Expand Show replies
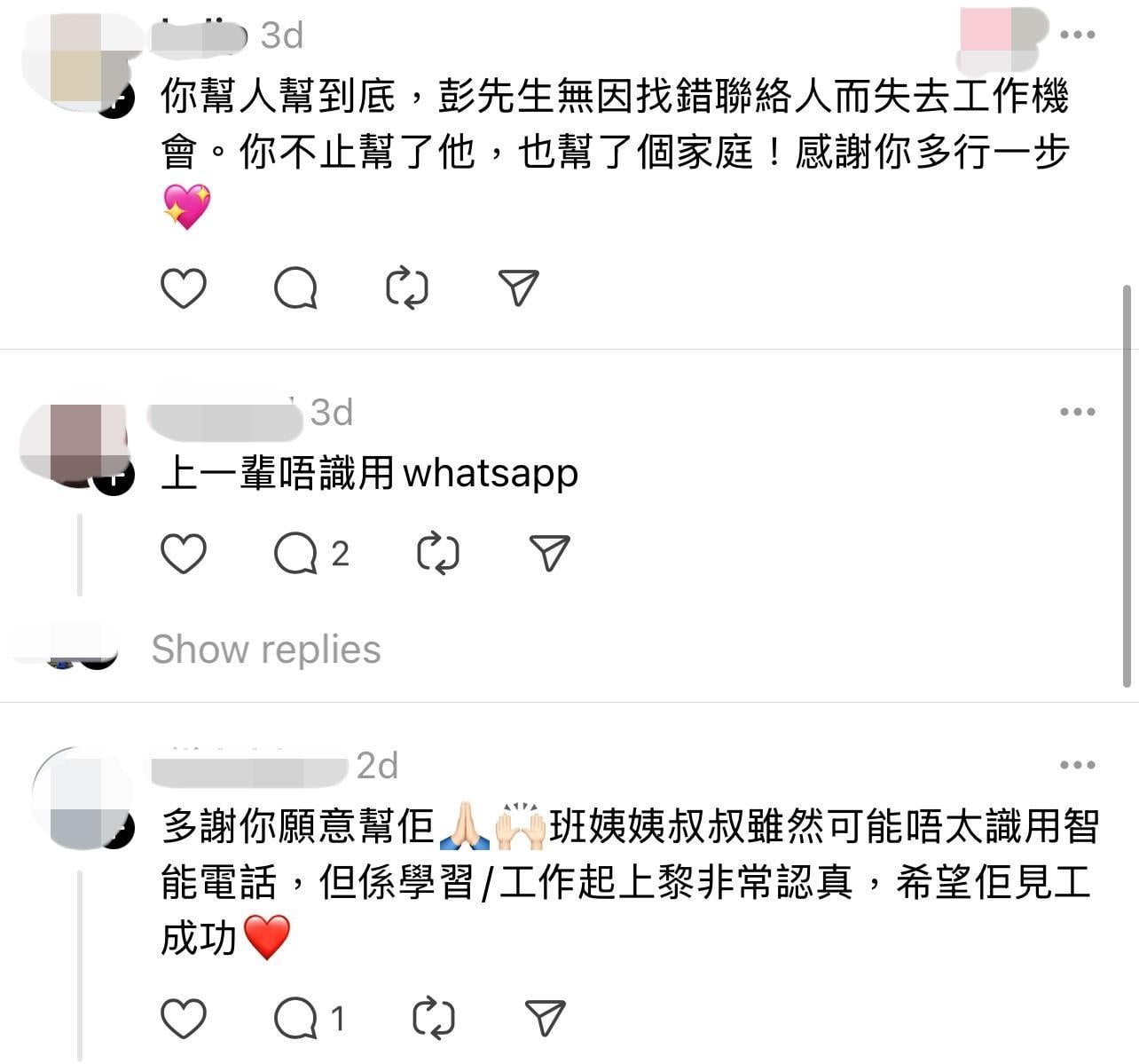The image size is (1139, 1064). [266, 650]
